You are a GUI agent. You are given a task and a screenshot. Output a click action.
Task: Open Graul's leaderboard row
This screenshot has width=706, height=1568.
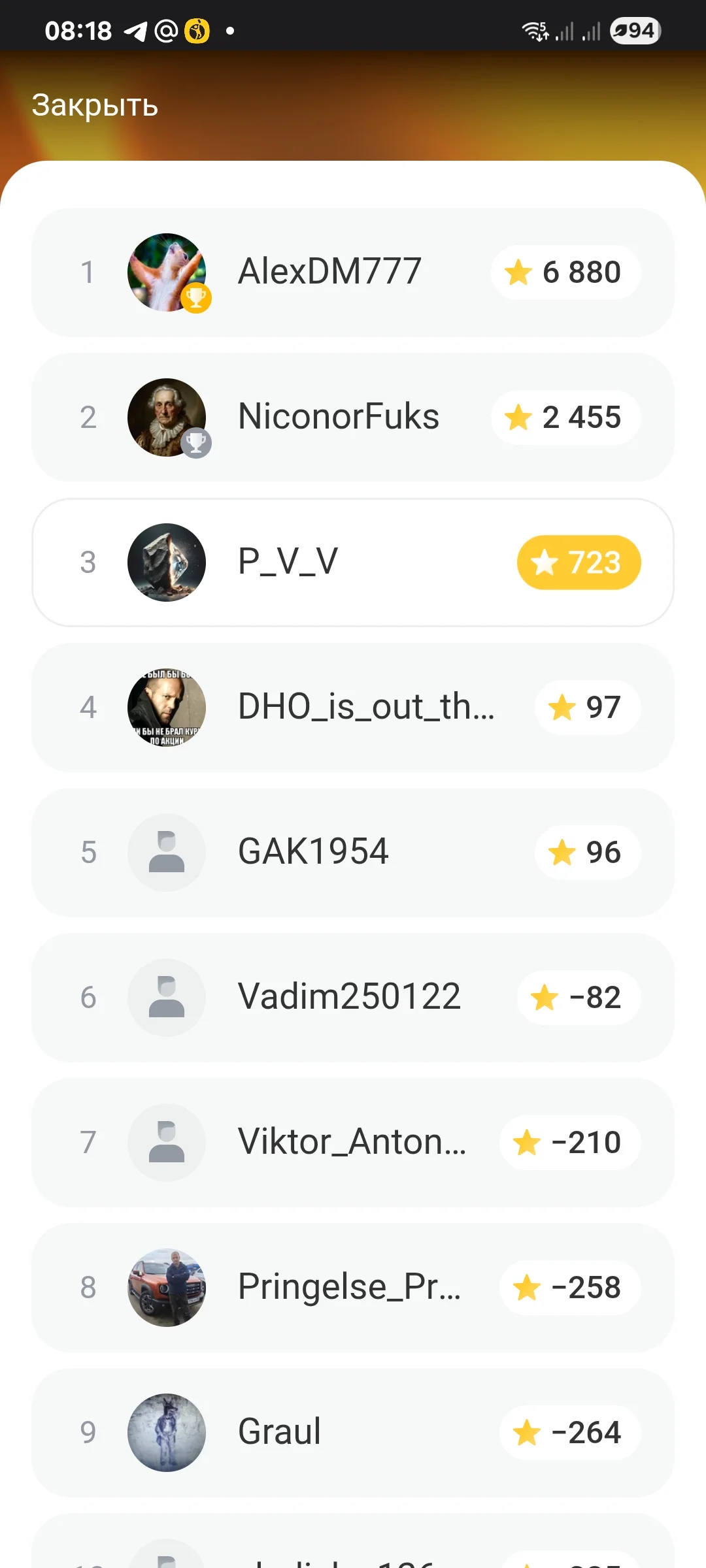353,1433
